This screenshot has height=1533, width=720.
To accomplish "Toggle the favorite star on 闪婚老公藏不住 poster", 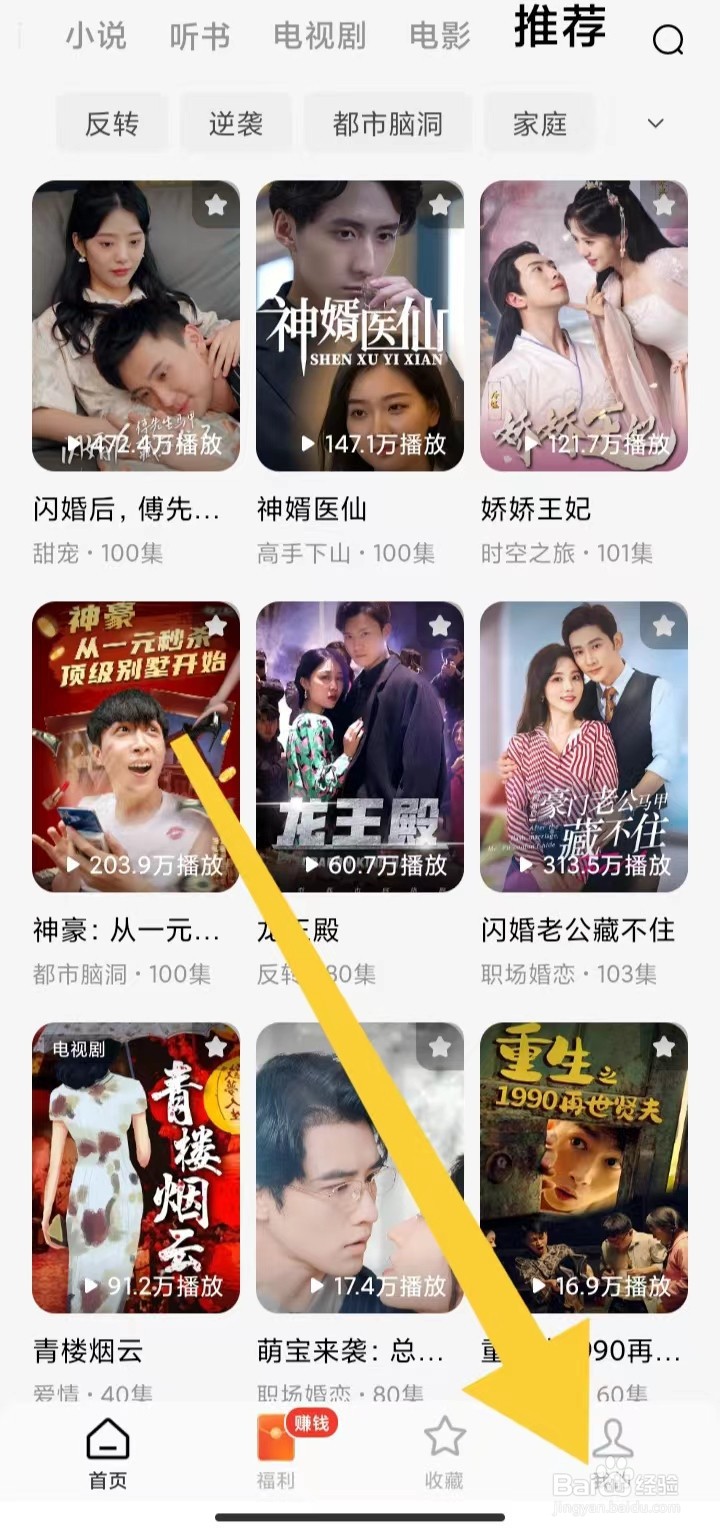I will click(x=663, y=624).
